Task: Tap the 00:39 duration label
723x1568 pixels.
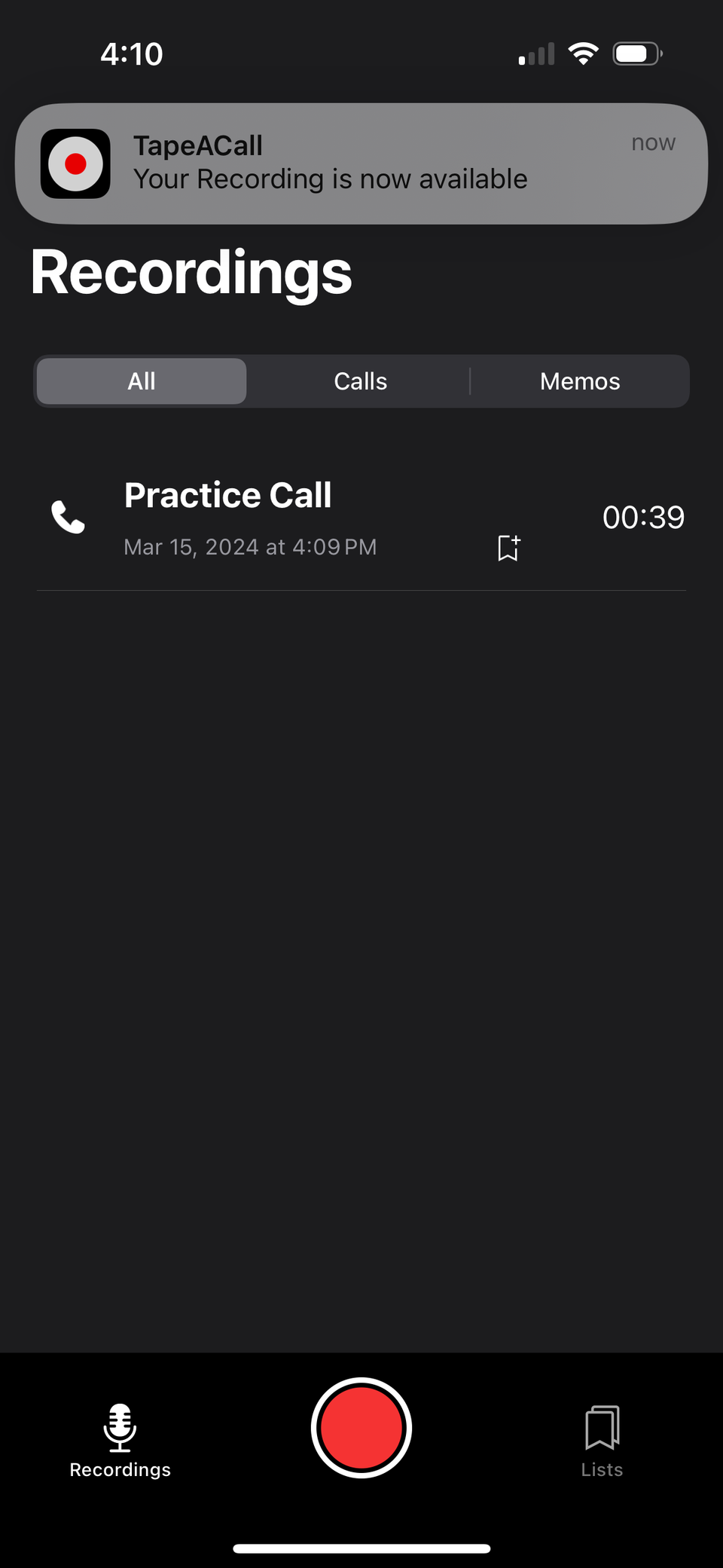Action: point(644,516)
